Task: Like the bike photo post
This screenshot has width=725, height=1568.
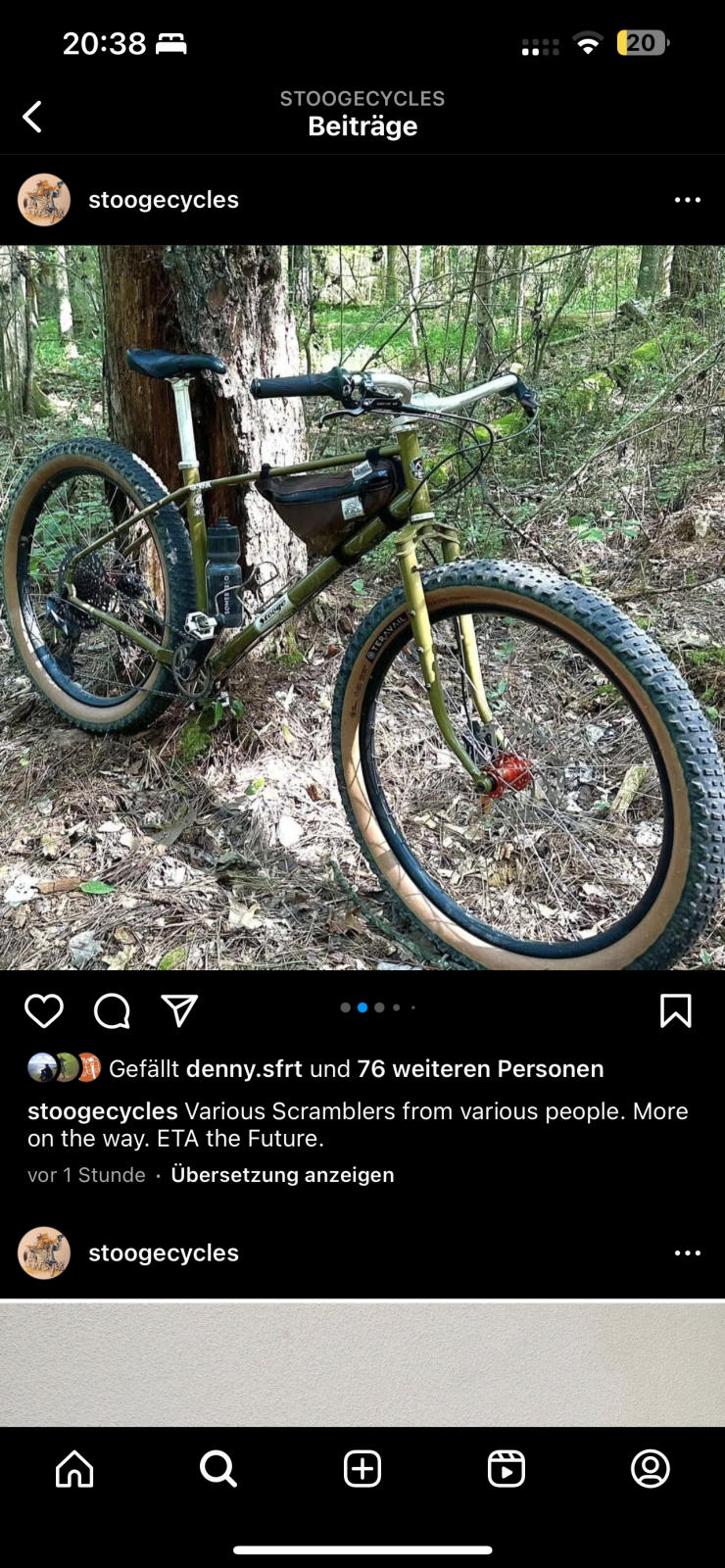Action: tap(44, 1010)
